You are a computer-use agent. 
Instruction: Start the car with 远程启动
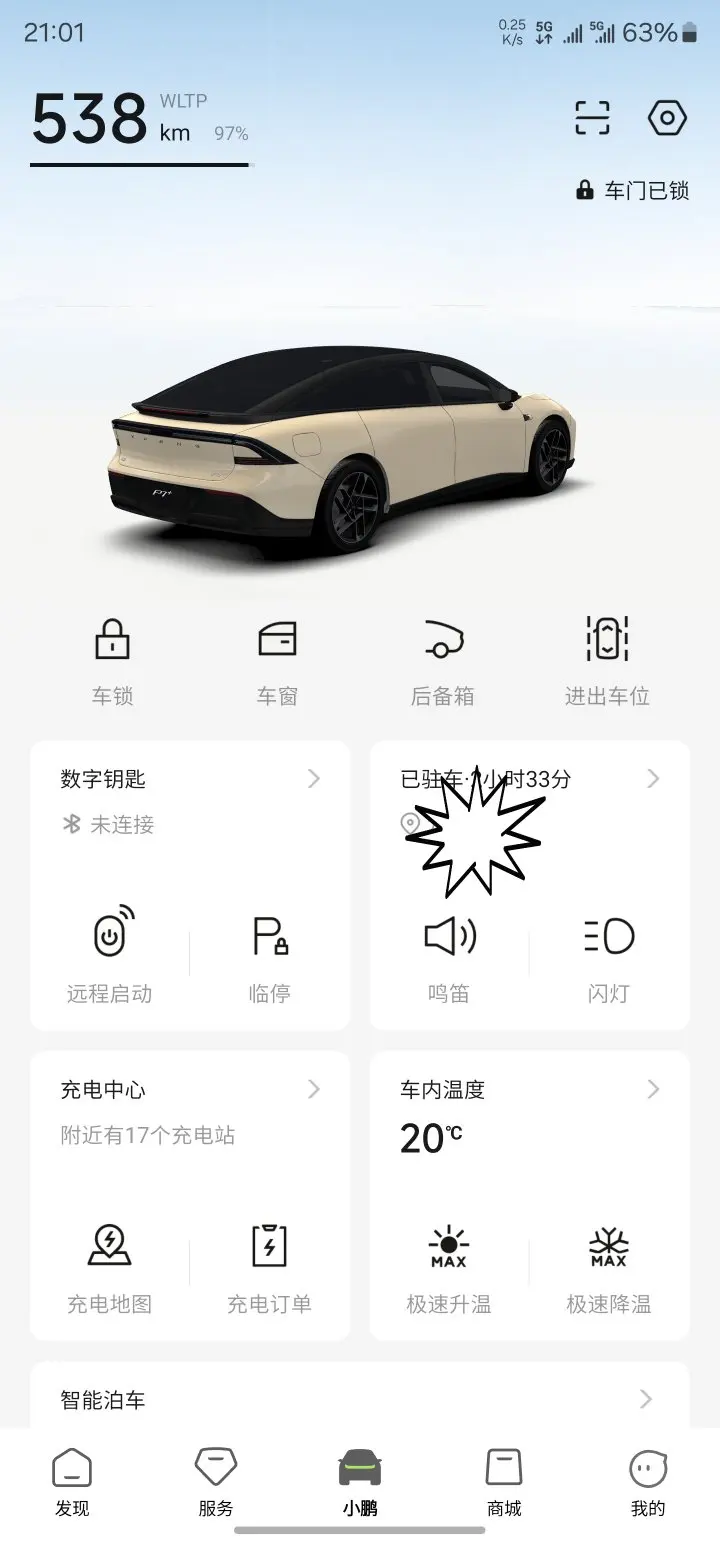tap(110, 954)
